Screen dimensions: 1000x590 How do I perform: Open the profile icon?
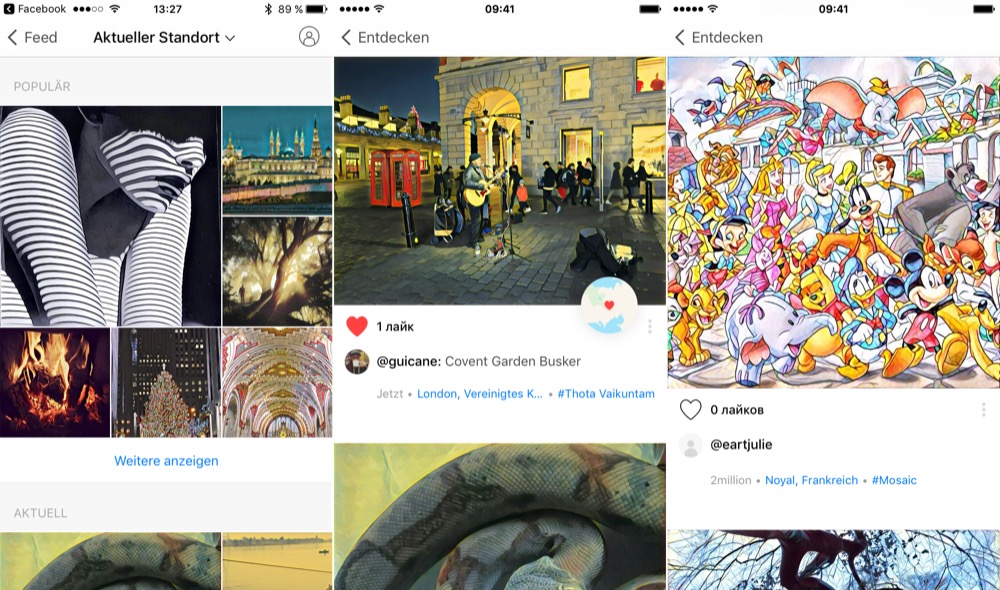coord(309,37)
